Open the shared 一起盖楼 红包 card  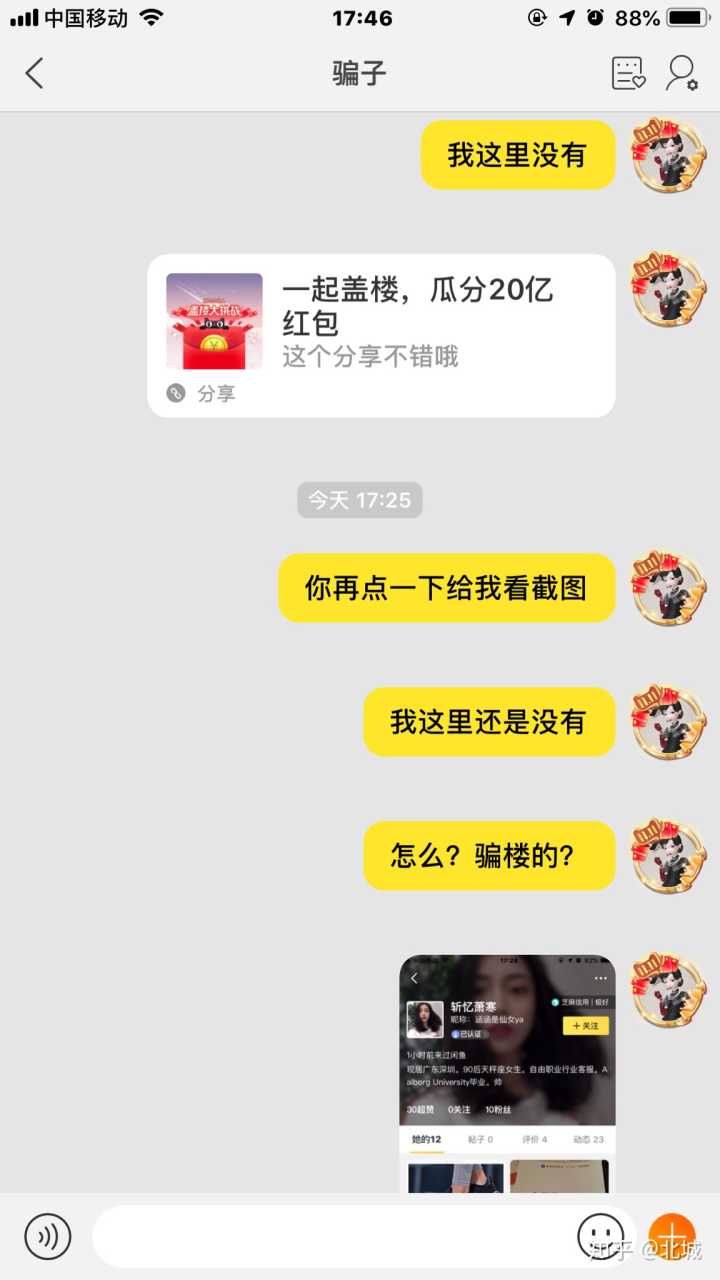coord(380,335)
